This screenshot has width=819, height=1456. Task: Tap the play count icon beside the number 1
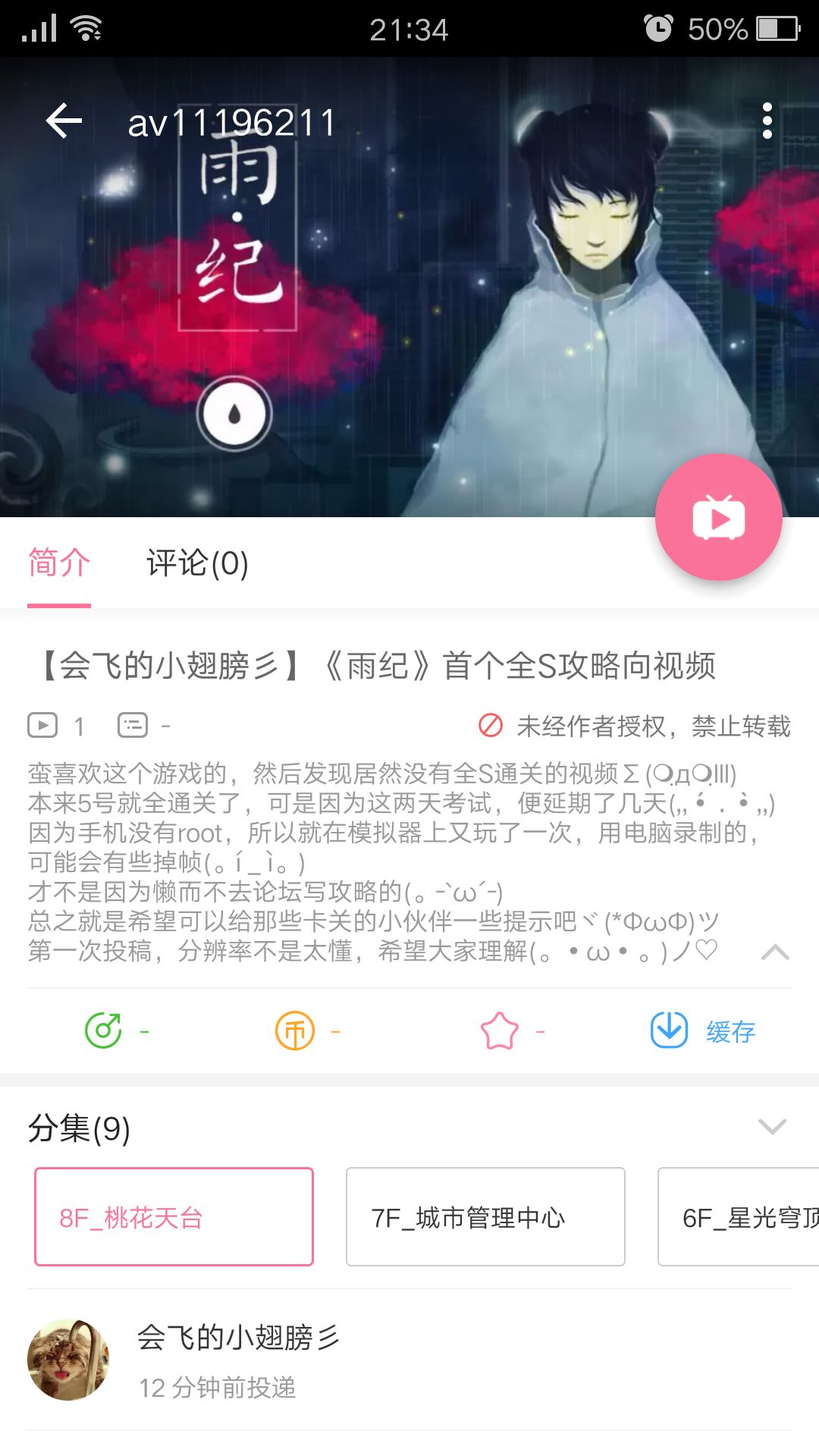click(x=43, y=725)
